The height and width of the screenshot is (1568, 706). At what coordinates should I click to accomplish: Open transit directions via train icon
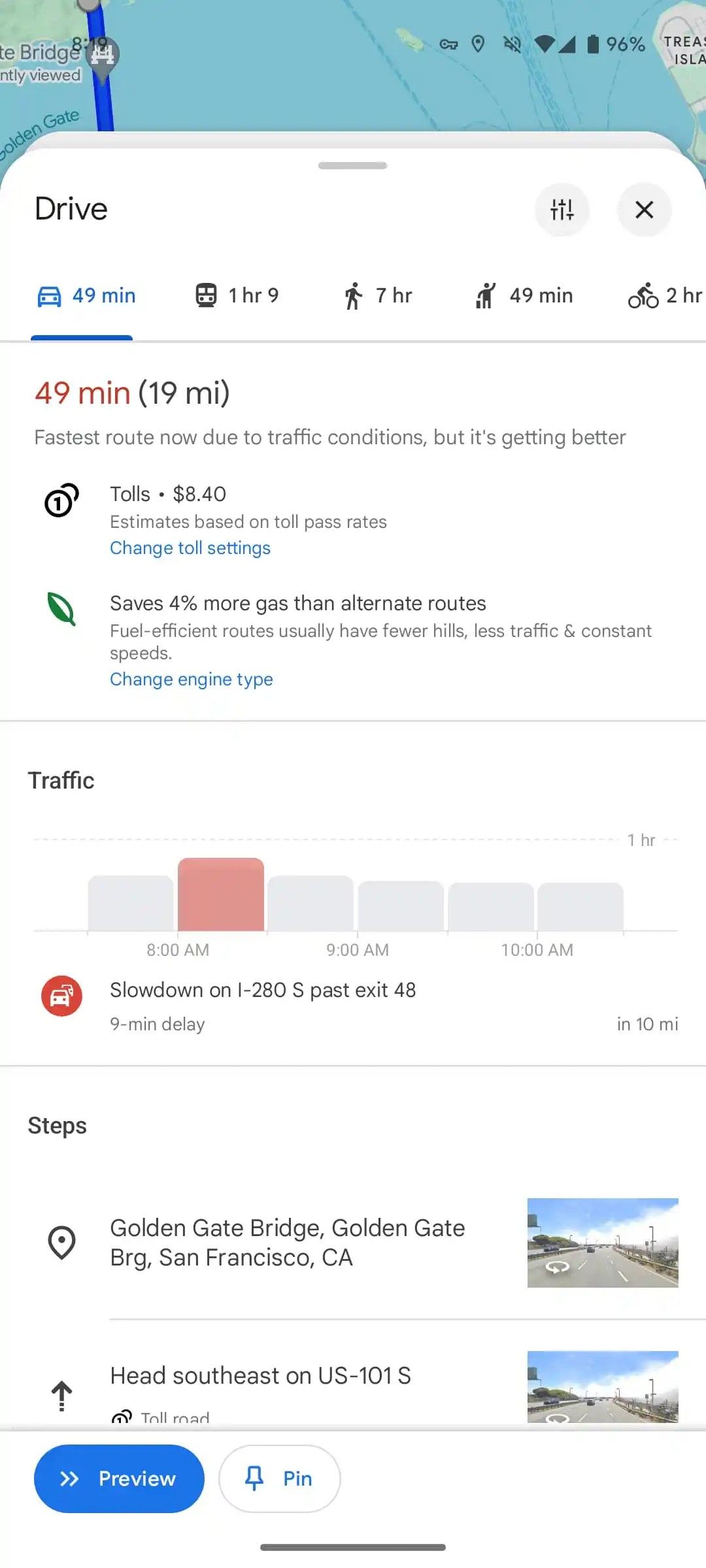click(x=205, y=295)
